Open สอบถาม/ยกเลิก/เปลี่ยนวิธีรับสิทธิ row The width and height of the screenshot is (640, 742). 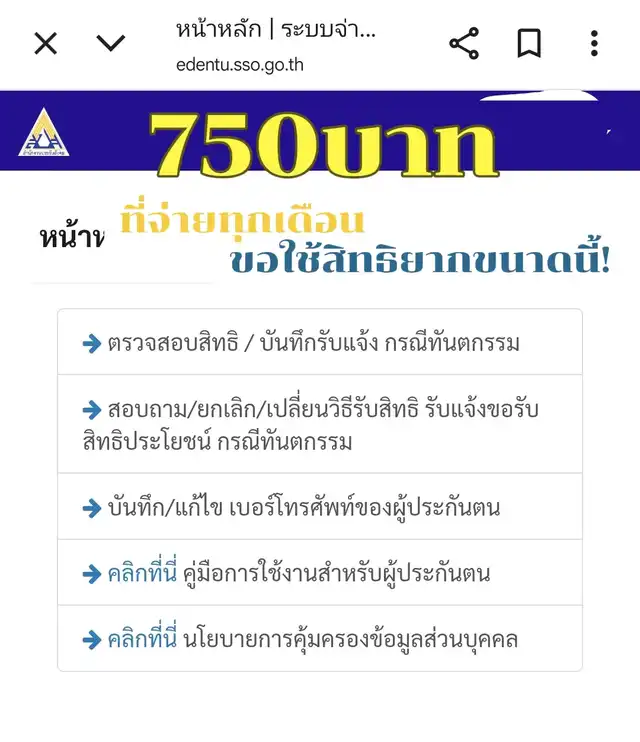pyautogui.click(x=320, y=424)
